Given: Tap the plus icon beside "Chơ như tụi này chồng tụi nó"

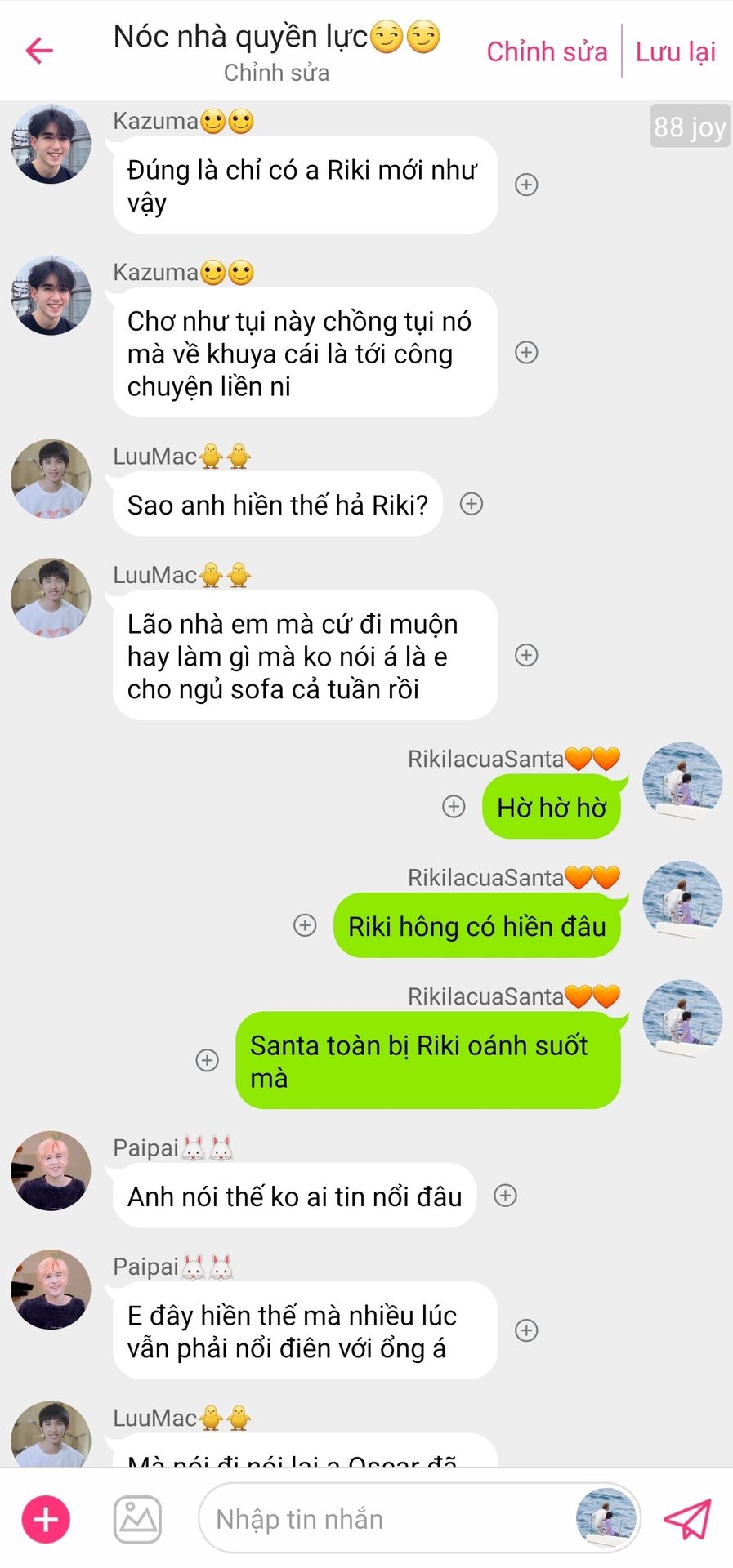Looking at the screenshot, I should click(x=526, y=353).
